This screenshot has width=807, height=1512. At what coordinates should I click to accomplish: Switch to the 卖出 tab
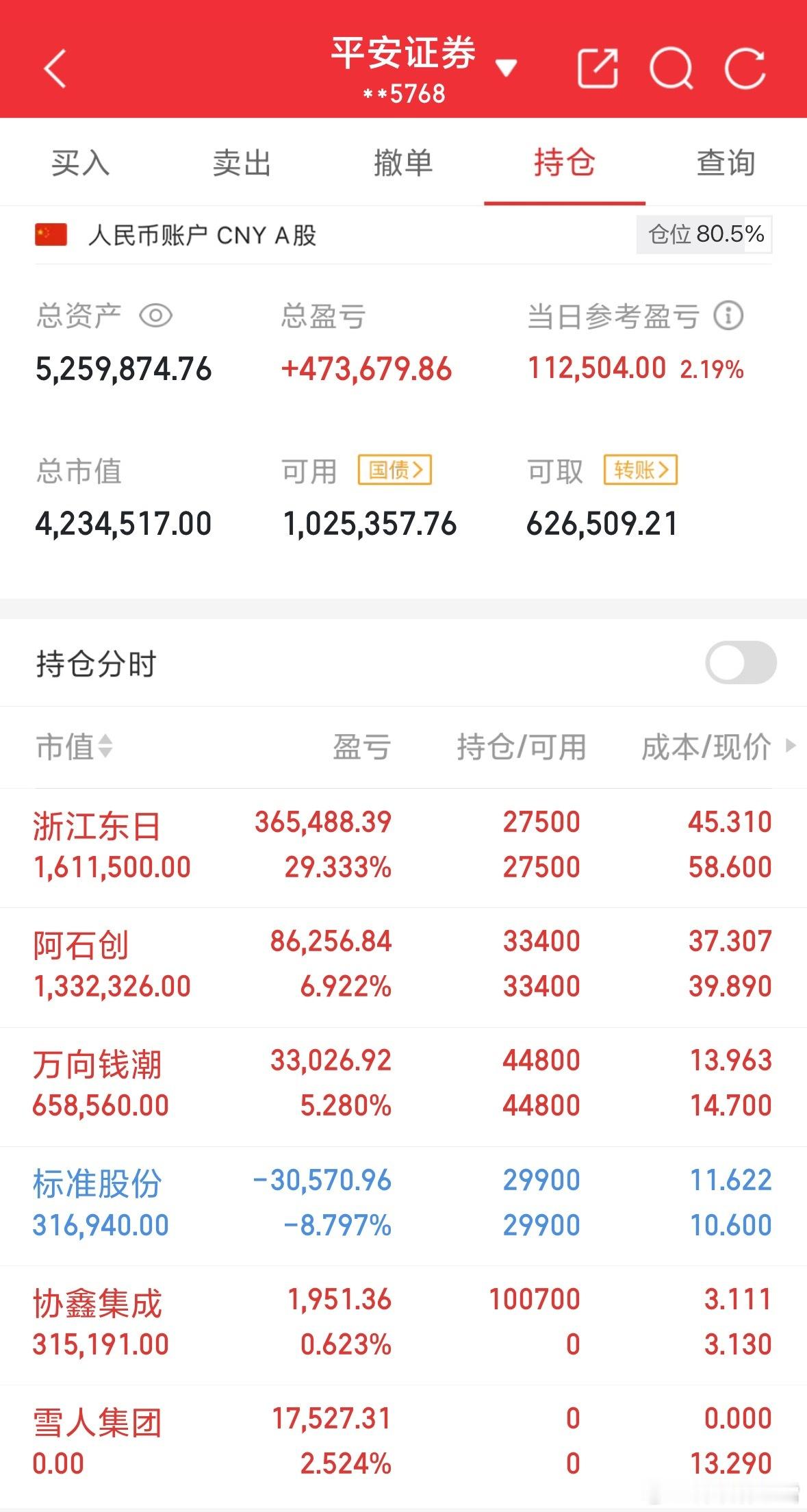(x=243, y=163)
